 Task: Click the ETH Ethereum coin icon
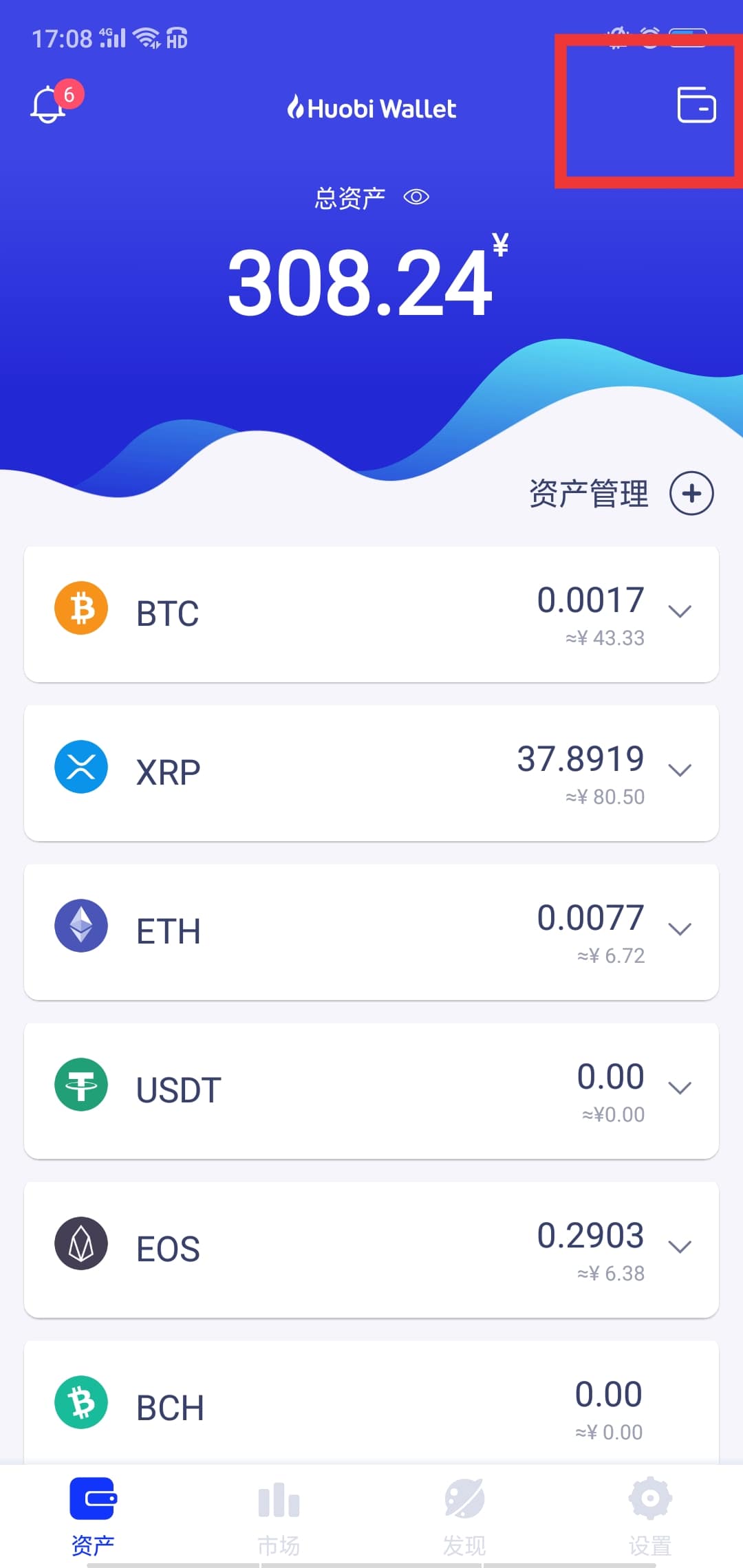80,926
